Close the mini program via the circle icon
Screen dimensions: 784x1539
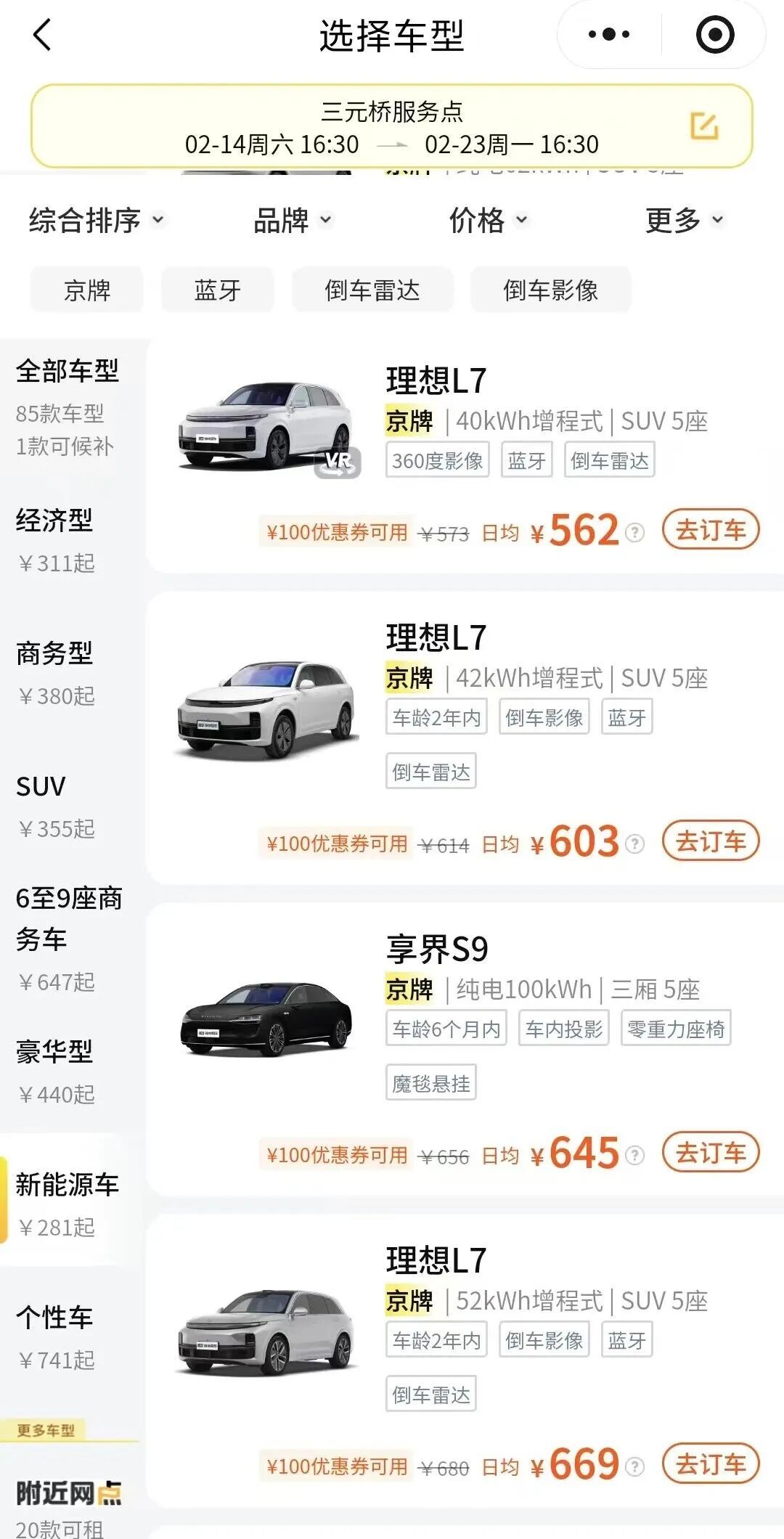pos(715,34)
